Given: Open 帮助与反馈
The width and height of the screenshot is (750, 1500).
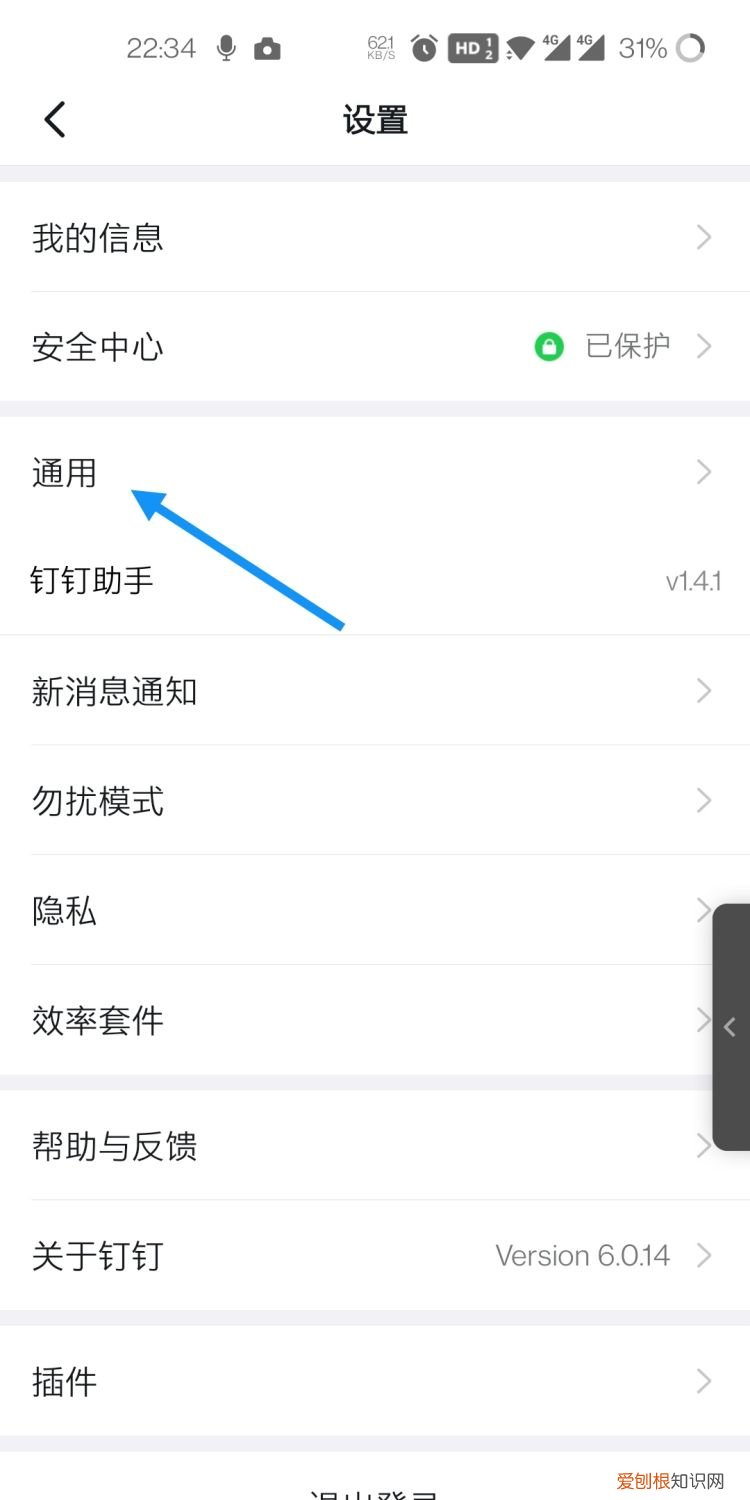Looking at the screenshot, I should click(x=375, y=1146).
